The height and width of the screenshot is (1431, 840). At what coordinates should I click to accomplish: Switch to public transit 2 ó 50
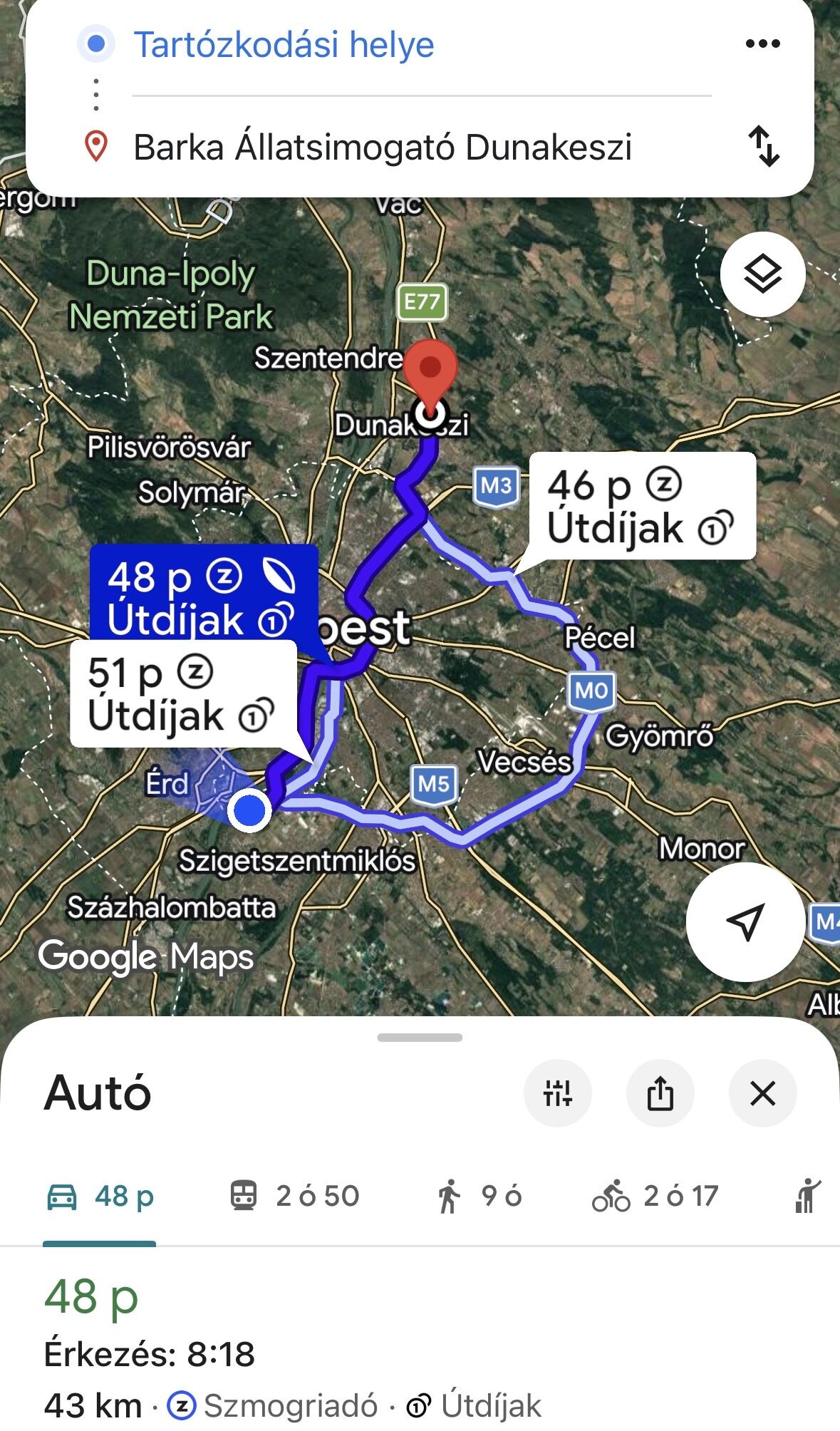point(294,1196)
